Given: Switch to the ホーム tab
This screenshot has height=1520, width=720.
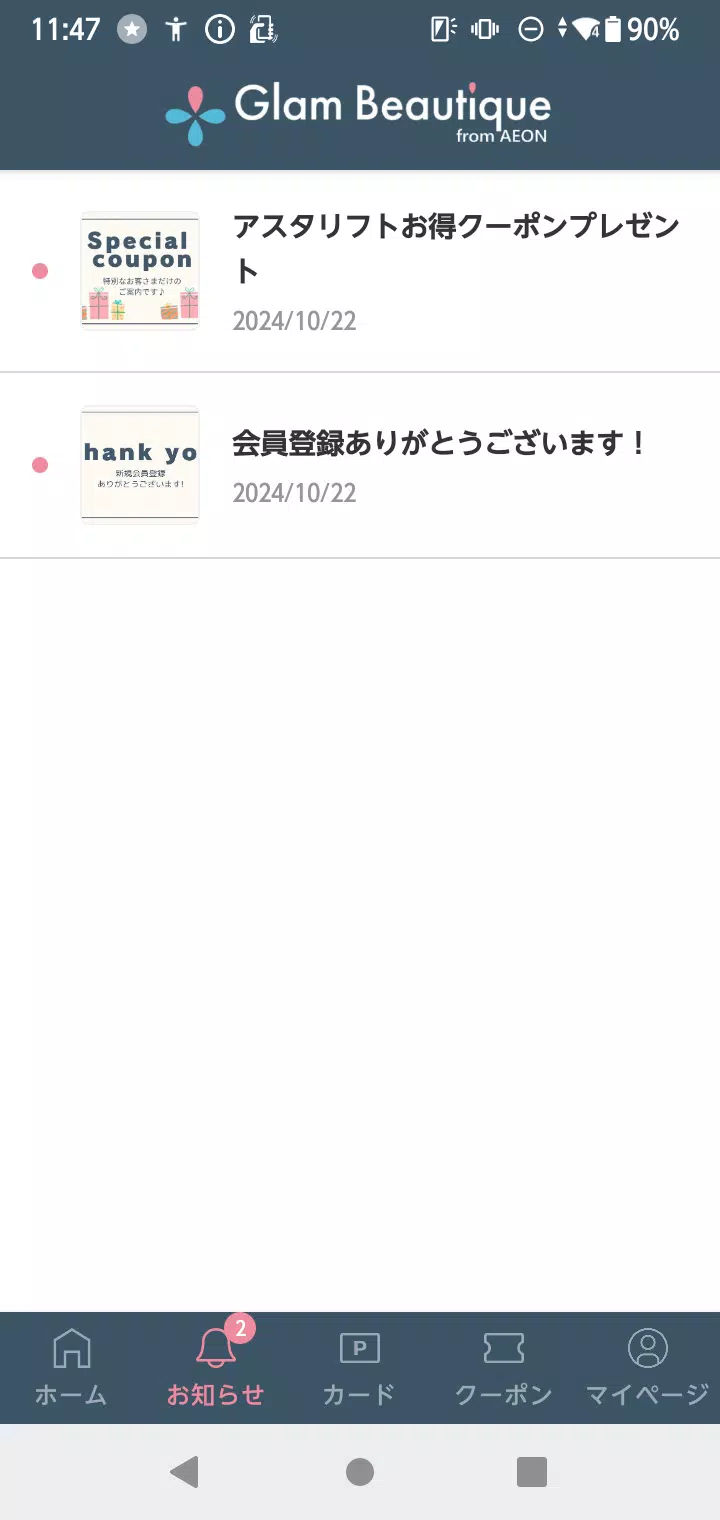Looking at the screenshot, I should pyautogui.click(x=71, y=1367).
